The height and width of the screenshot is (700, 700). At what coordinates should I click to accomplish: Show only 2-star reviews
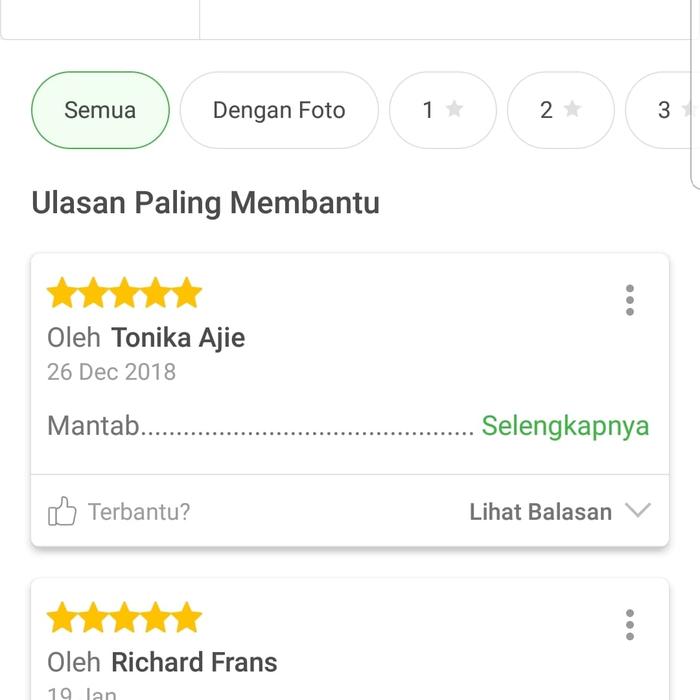560,110
